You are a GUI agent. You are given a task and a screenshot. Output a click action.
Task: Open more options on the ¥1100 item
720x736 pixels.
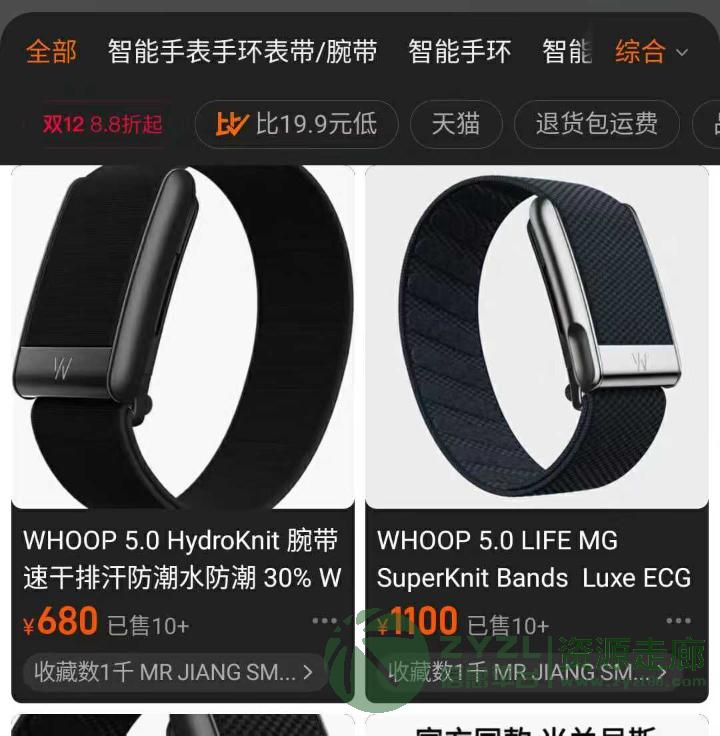click(679, 620)
